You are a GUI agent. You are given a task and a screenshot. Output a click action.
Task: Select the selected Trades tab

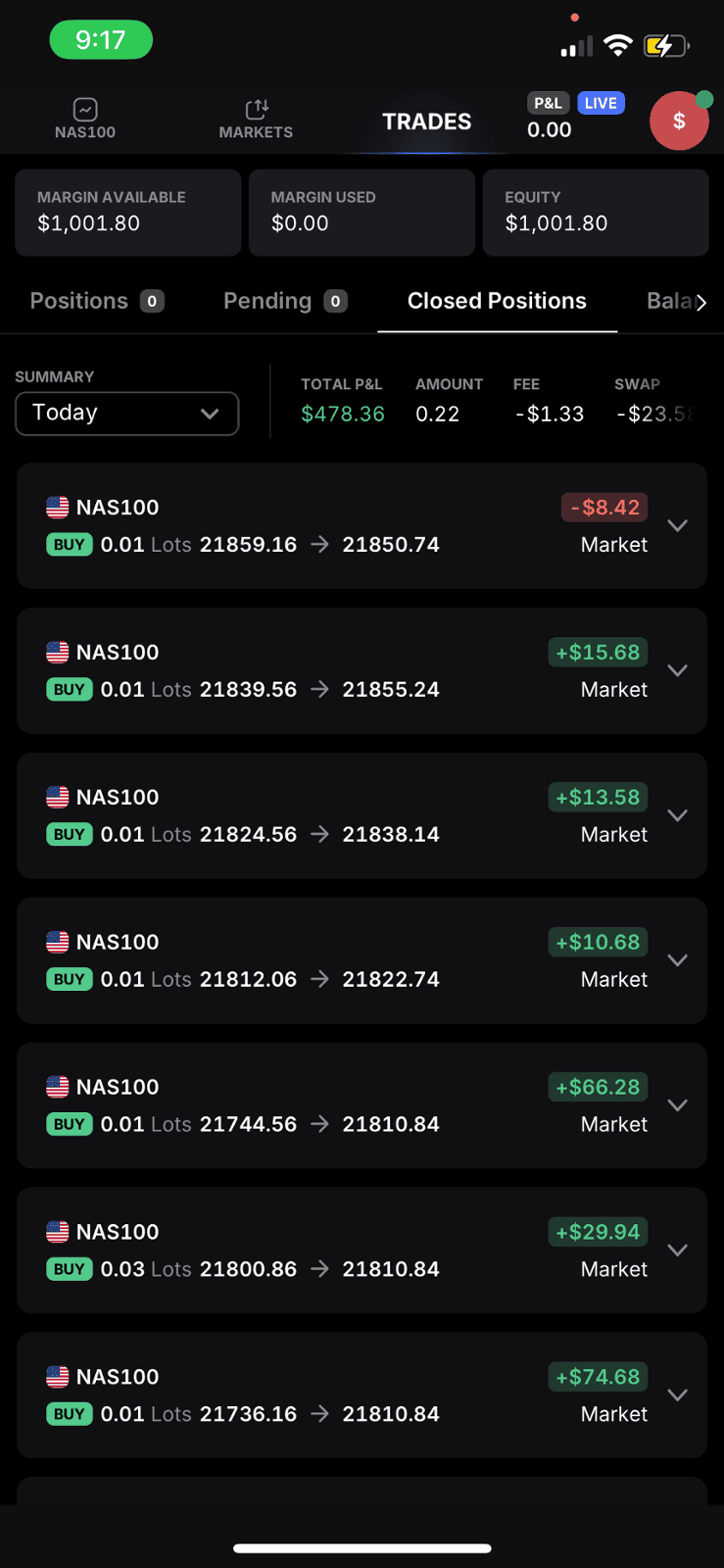click(427, 122)
